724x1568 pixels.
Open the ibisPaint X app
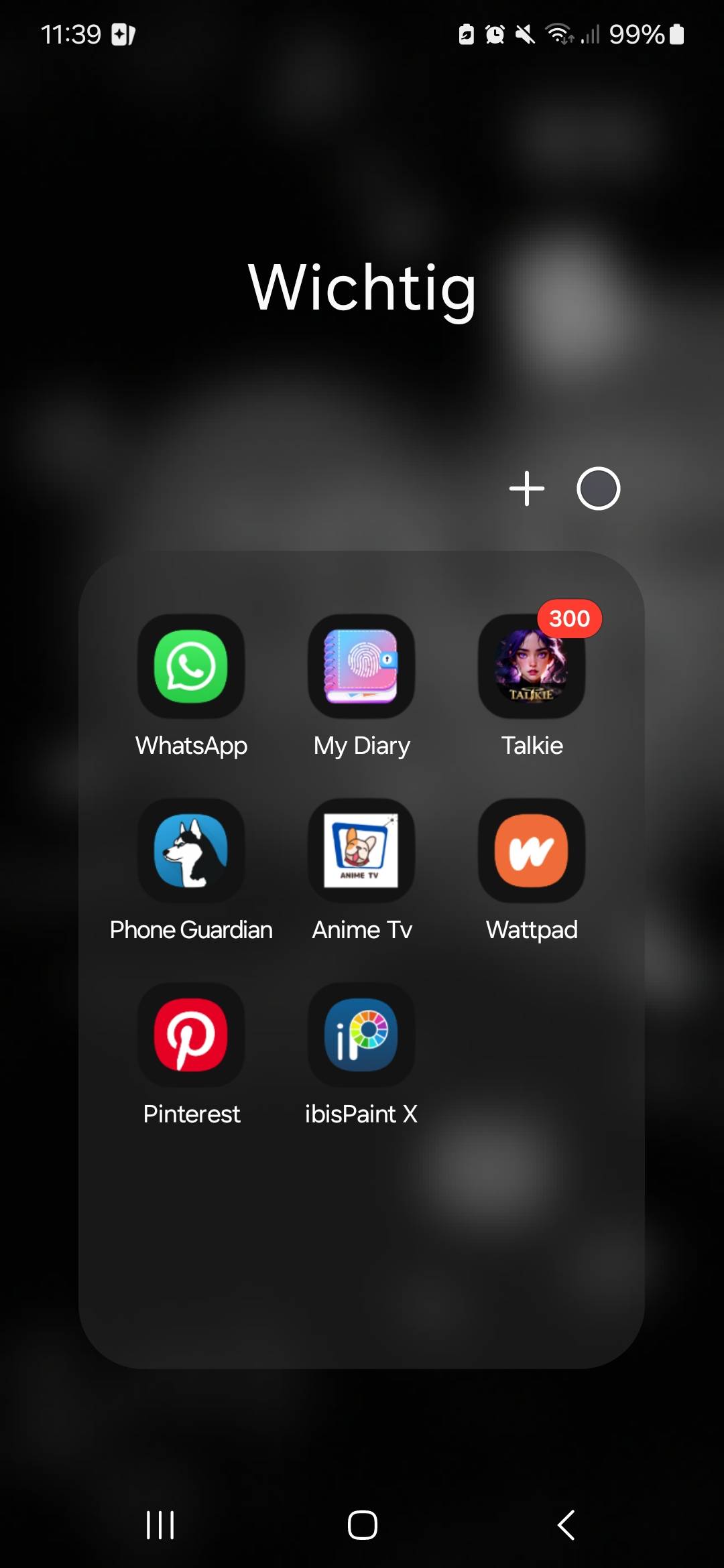click(361, 1035)
